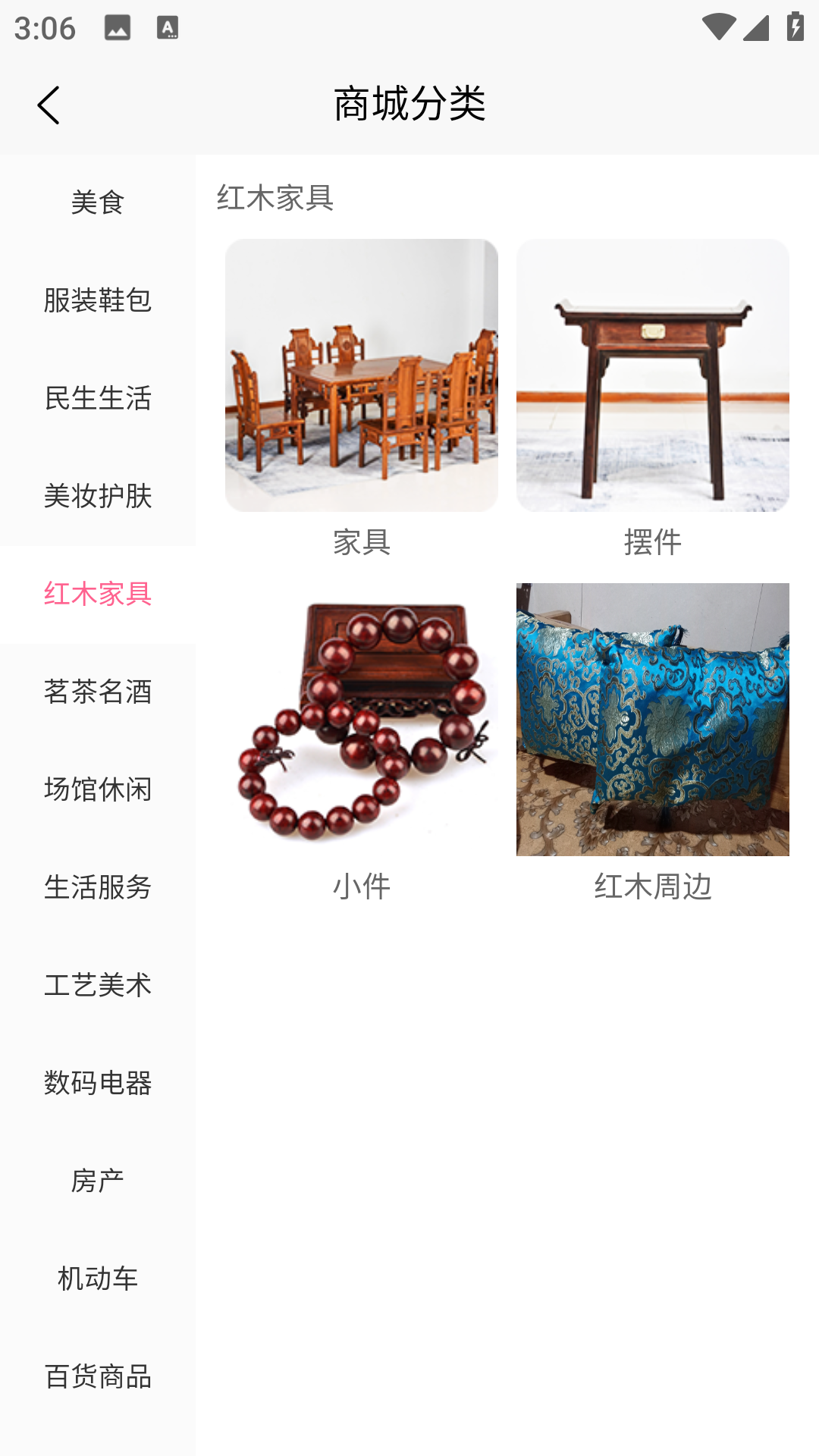Open the 摆件 subcategory tile
This screenshot has height=1456, width=819.
653,398
